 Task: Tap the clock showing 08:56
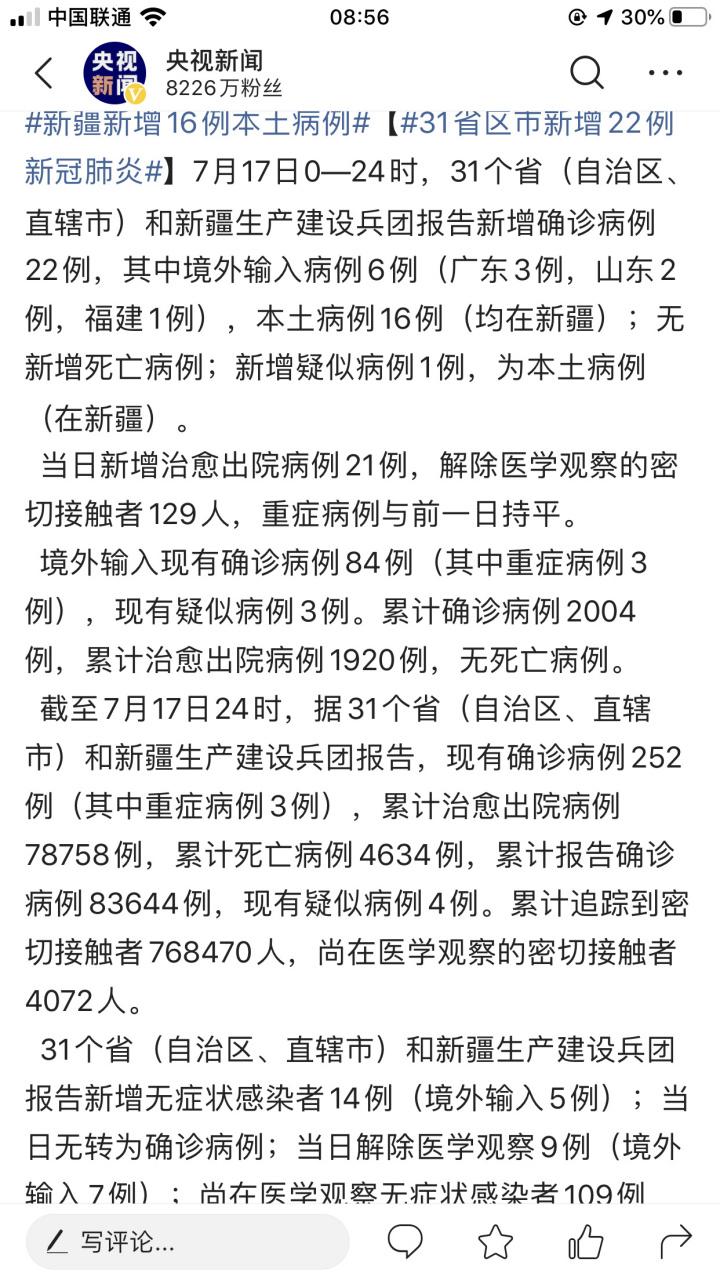pyautogui.click(x=358, y=15)
